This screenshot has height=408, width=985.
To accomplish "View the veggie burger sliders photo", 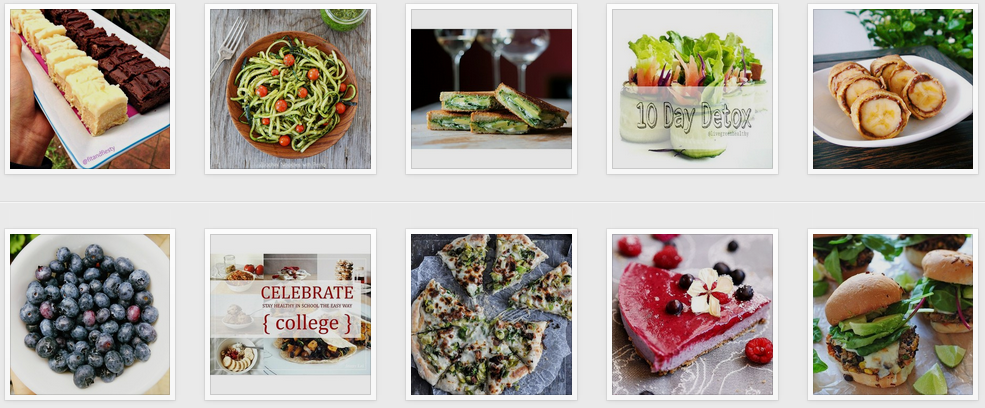I will click(893, 314).
